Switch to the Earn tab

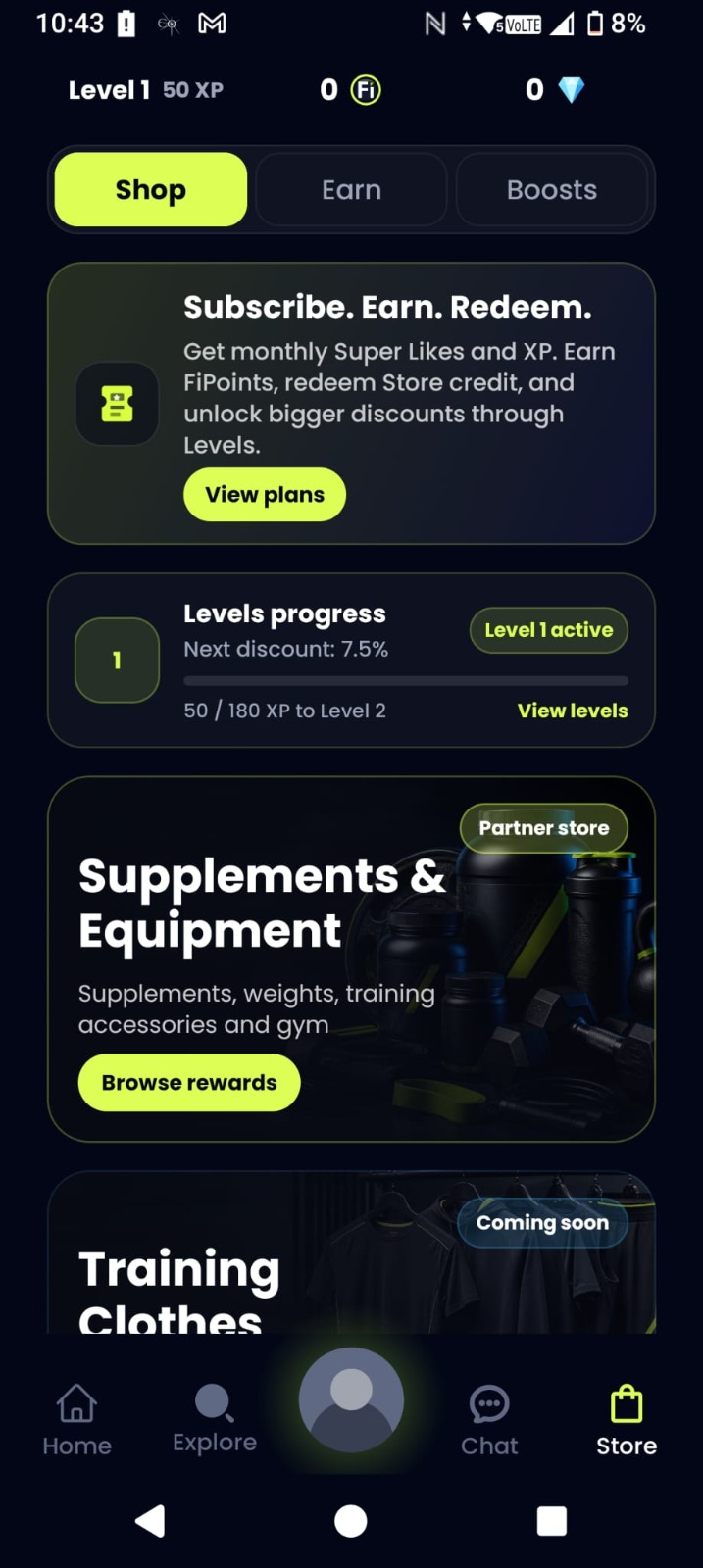tap(351, 190)
